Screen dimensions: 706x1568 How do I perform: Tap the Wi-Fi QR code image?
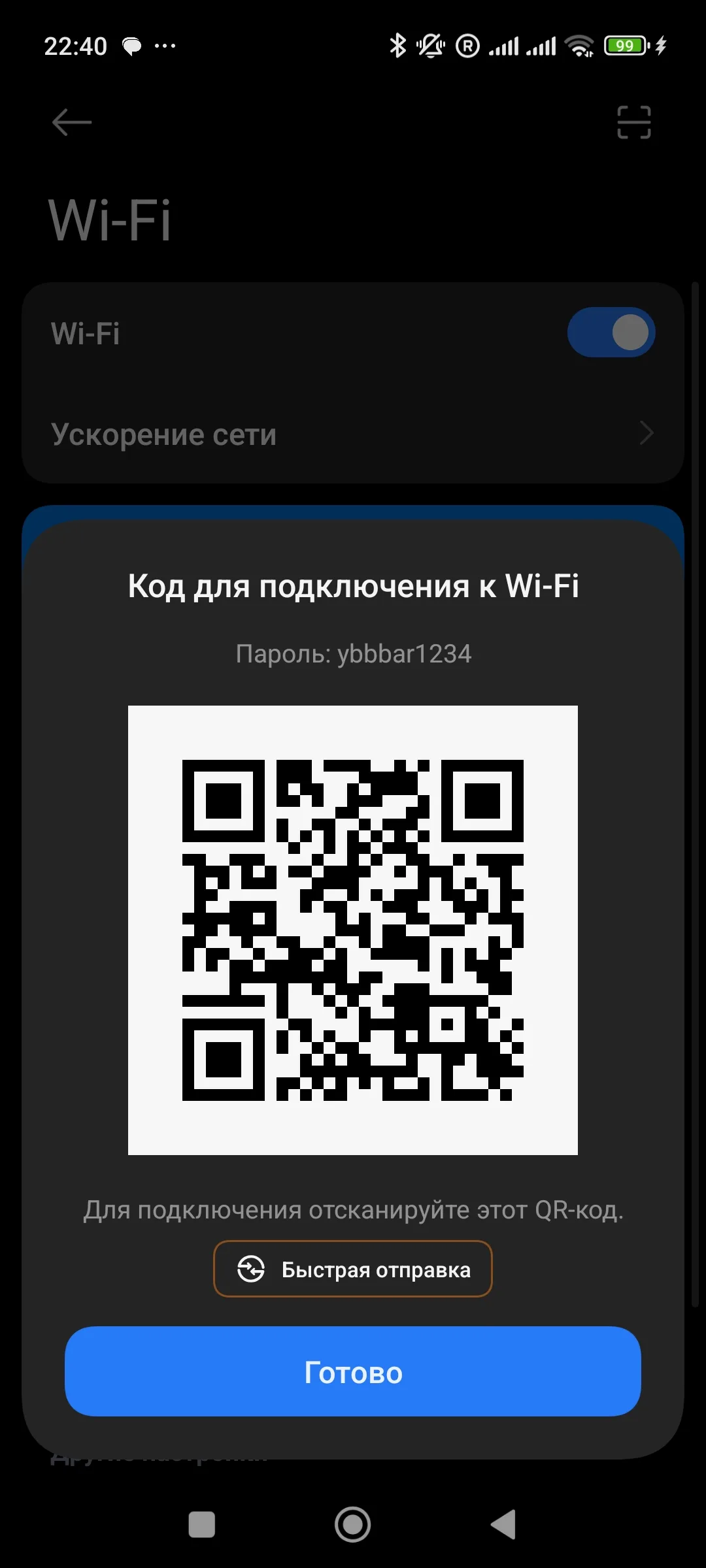tap(353, 928)
